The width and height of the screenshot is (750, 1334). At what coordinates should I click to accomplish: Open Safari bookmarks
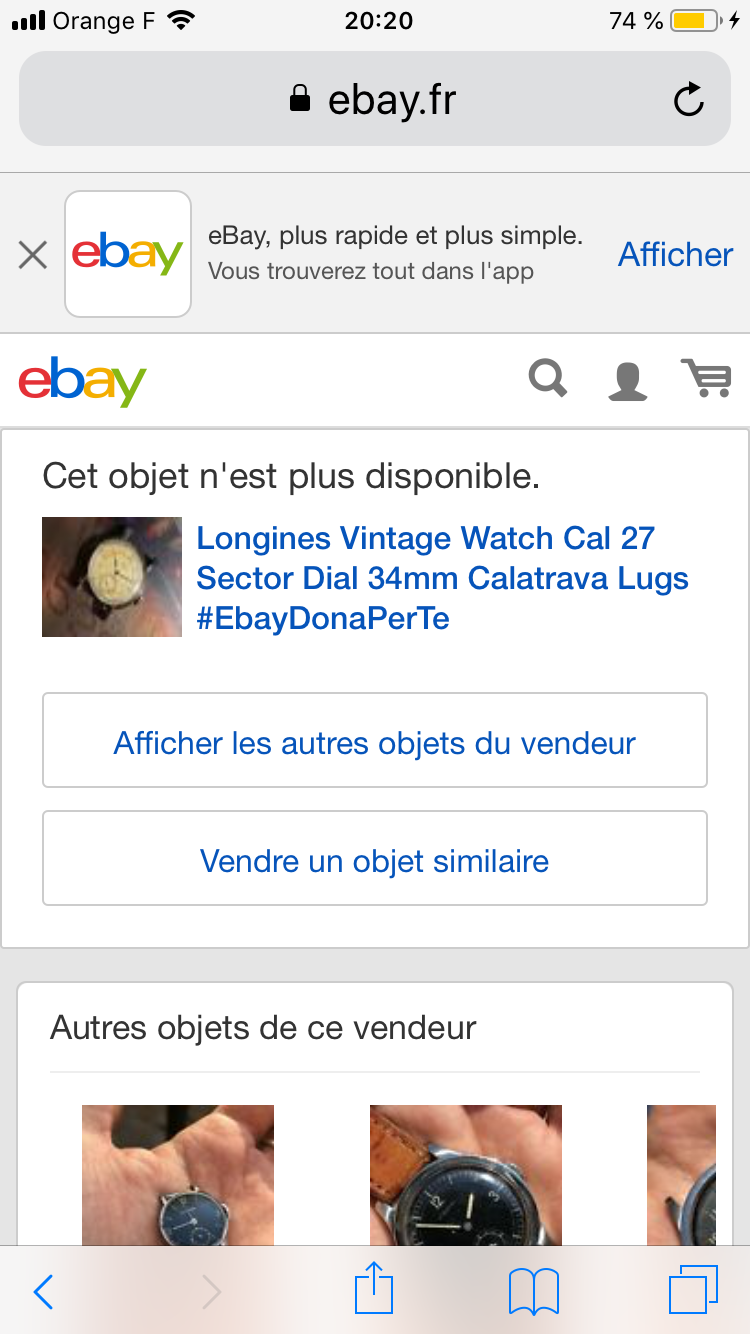pos(534,1292)
